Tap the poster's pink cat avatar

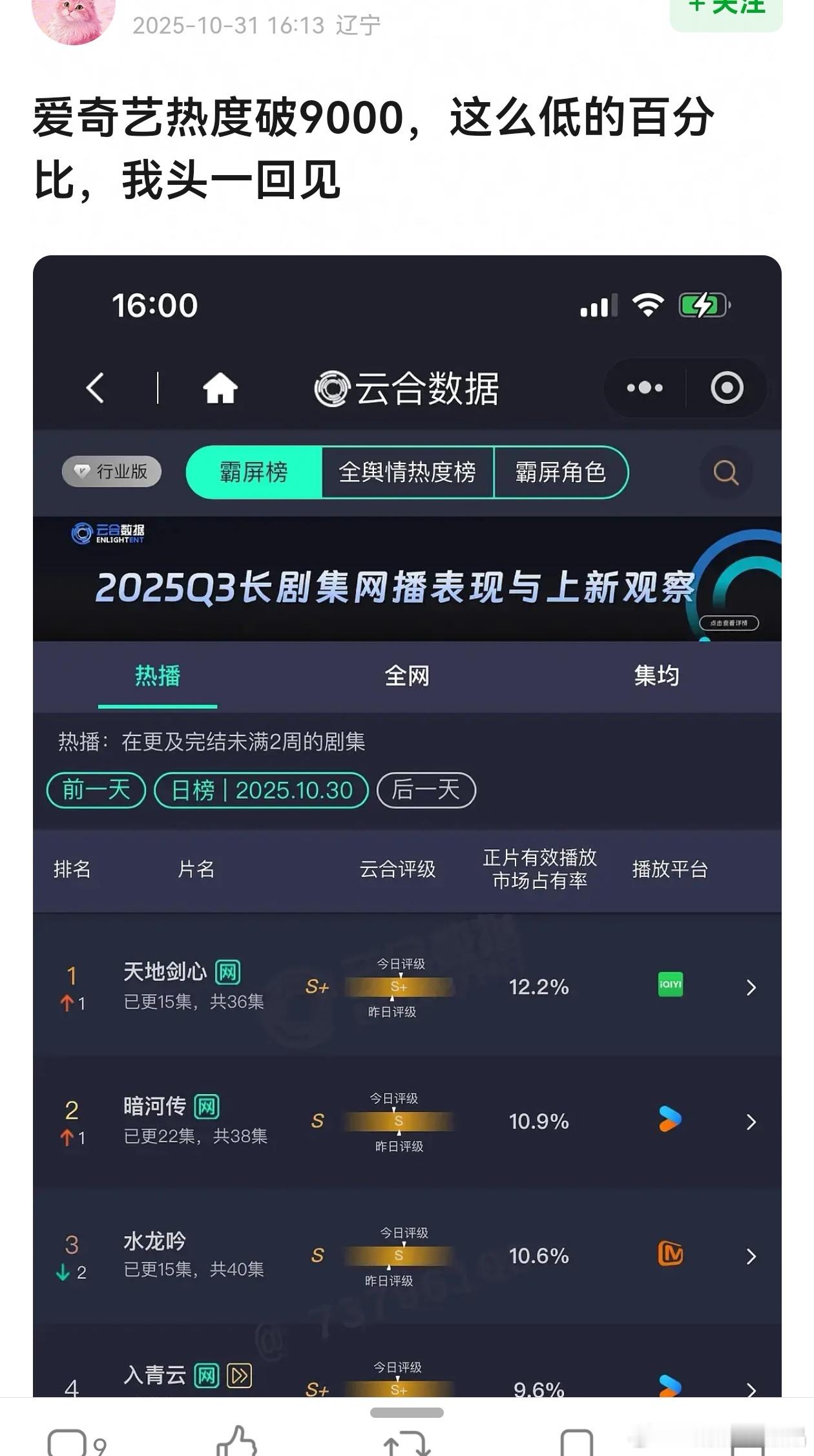tap(72, 21)
